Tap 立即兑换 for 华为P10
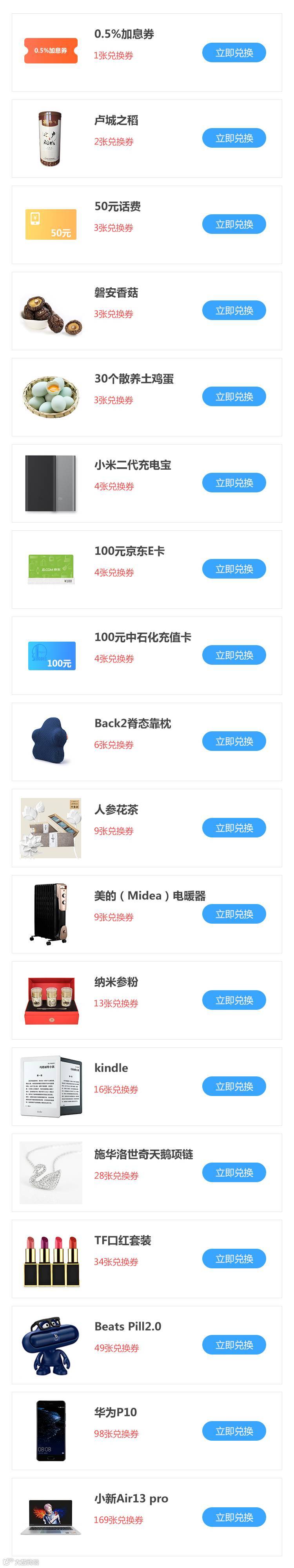Screen dimensions: 294x1568 click(234, 1431)
